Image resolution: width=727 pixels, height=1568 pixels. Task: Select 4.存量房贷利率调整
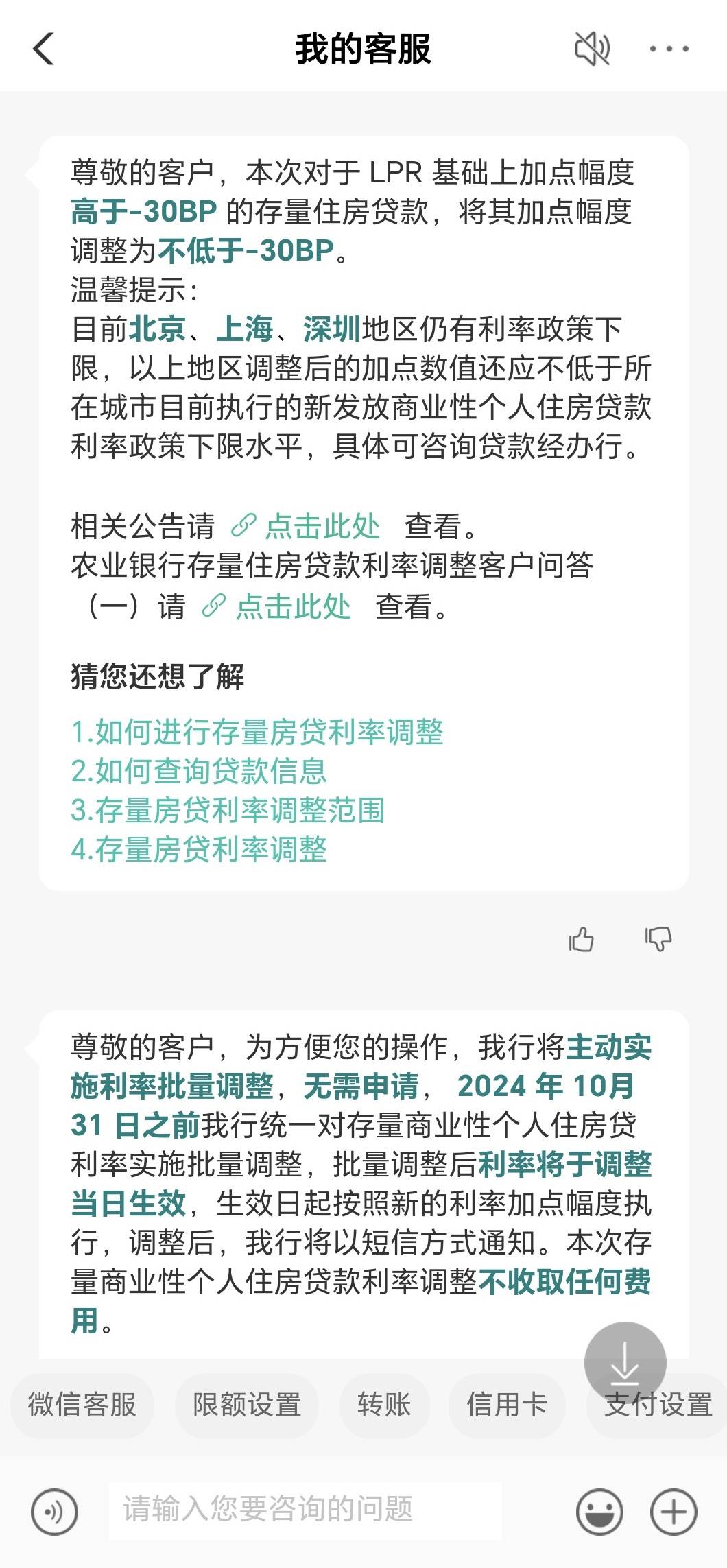pyautogui.click(x=199, y=849)
